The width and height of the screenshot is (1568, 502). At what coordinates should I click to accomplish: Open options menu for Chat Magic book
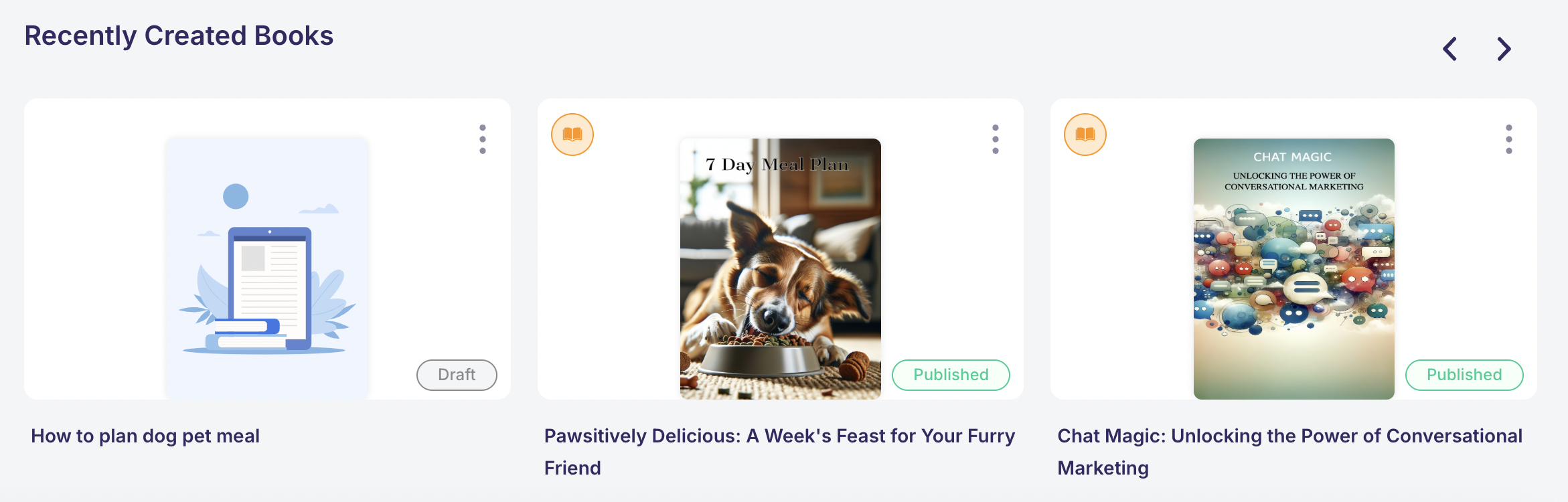[x=1508, y=139]
